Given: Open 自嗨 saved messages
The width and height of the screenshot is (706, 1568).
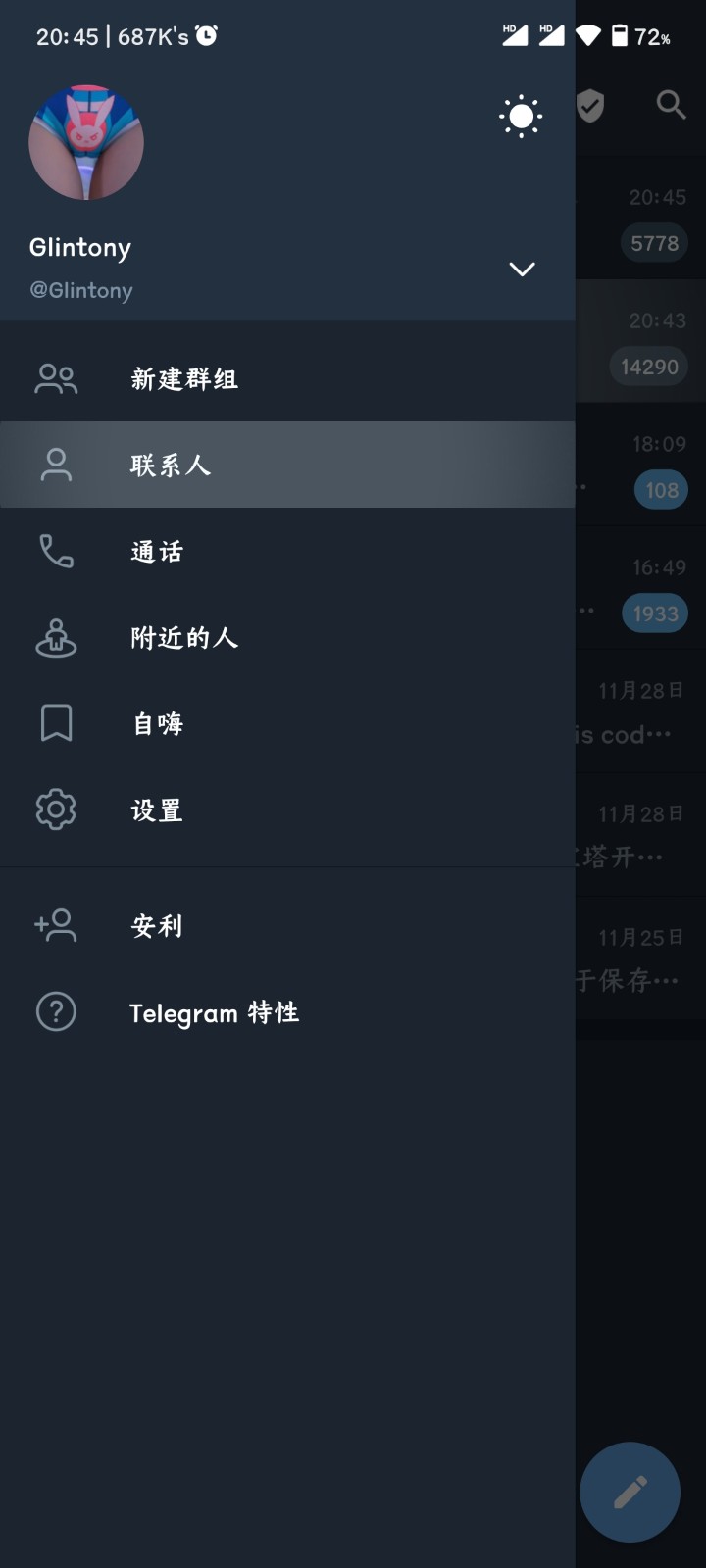Looking at the screenshot, I should coord(158,724).
